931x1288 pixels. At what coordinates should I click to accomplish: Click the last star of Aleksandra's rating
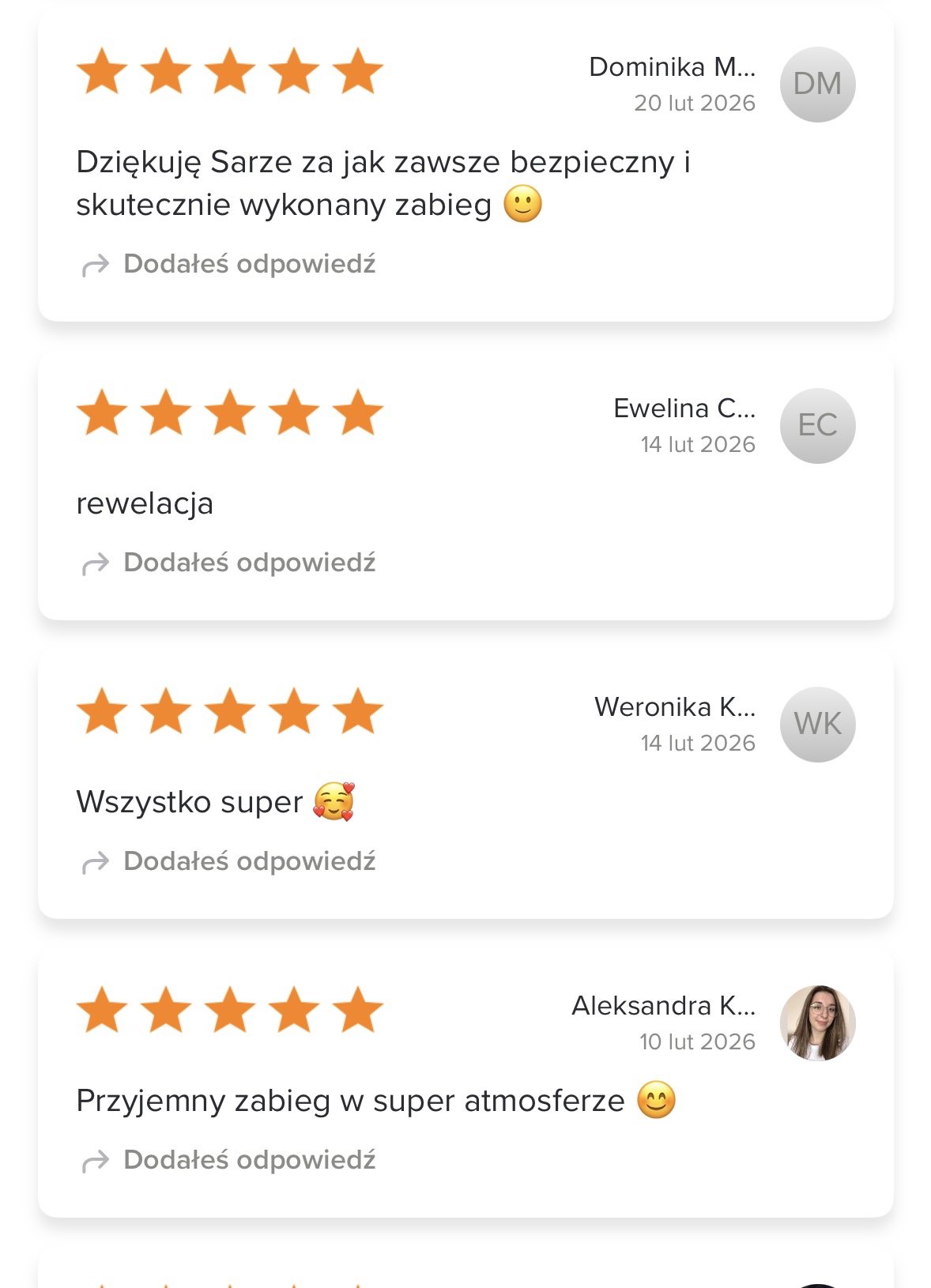358,1010
